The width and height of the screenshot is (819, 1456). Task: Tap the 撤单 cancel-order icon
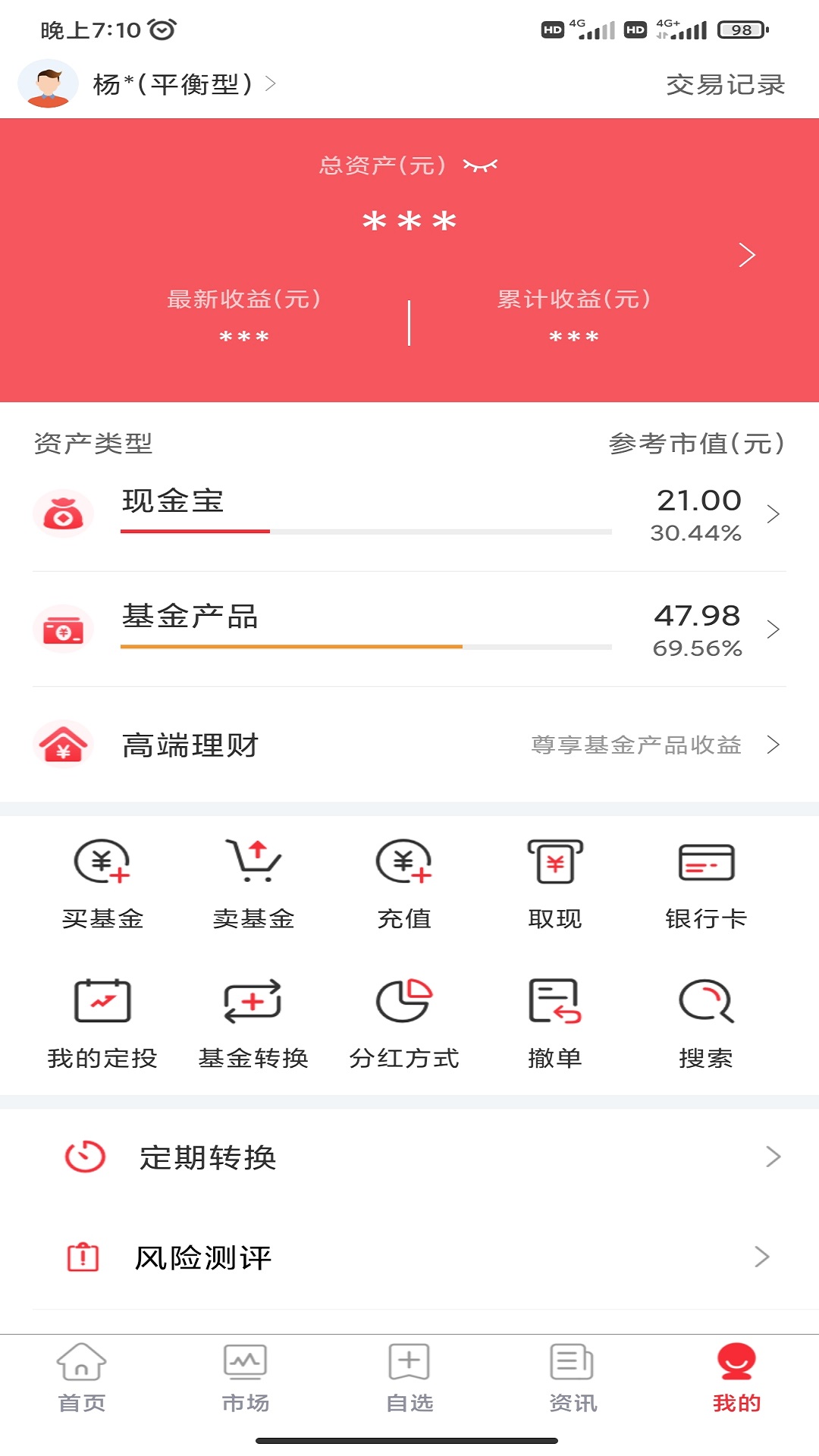click(x=554, y=1001)
